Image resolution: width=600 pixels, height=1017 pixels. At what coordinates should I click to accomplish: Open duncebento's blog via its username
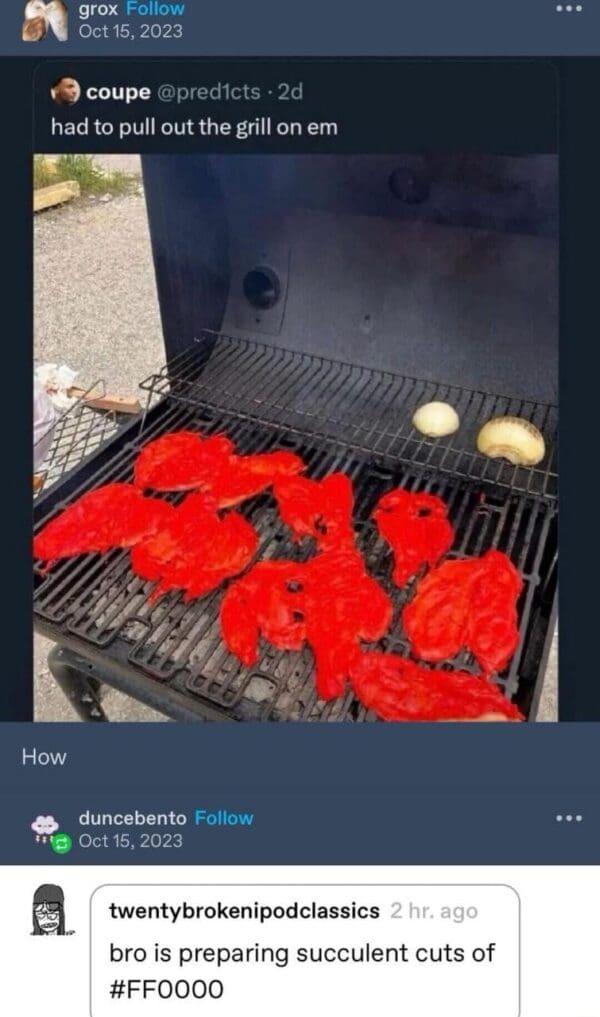point(134,818)
